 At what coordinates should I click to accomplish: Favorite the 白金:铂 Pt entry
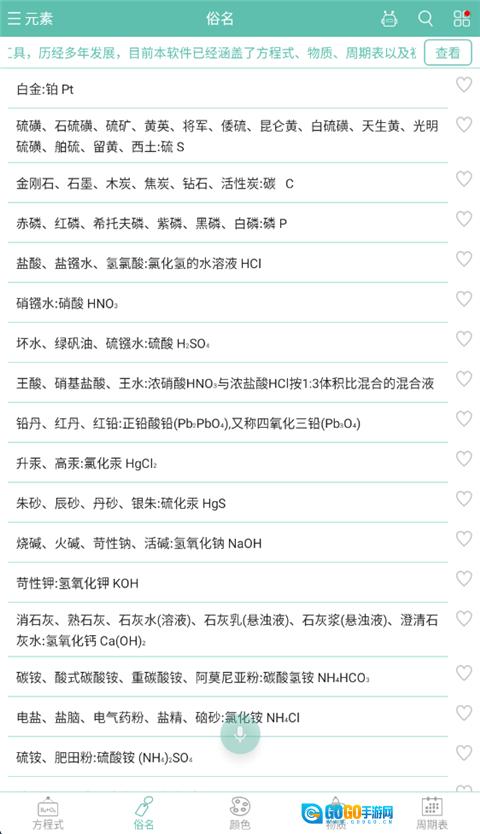point(464,84)
